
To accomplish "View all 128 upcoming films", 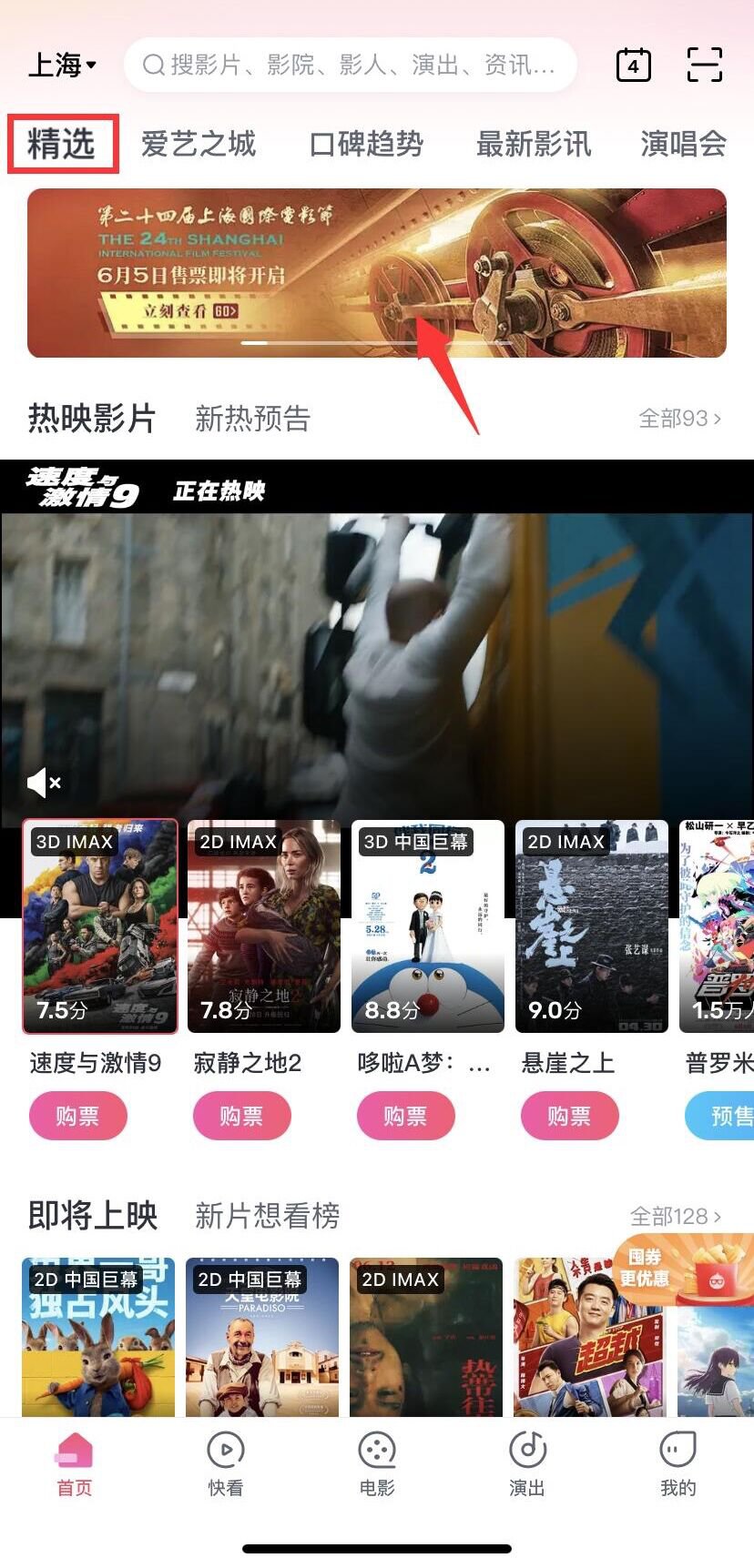I will pos(675,1217).
